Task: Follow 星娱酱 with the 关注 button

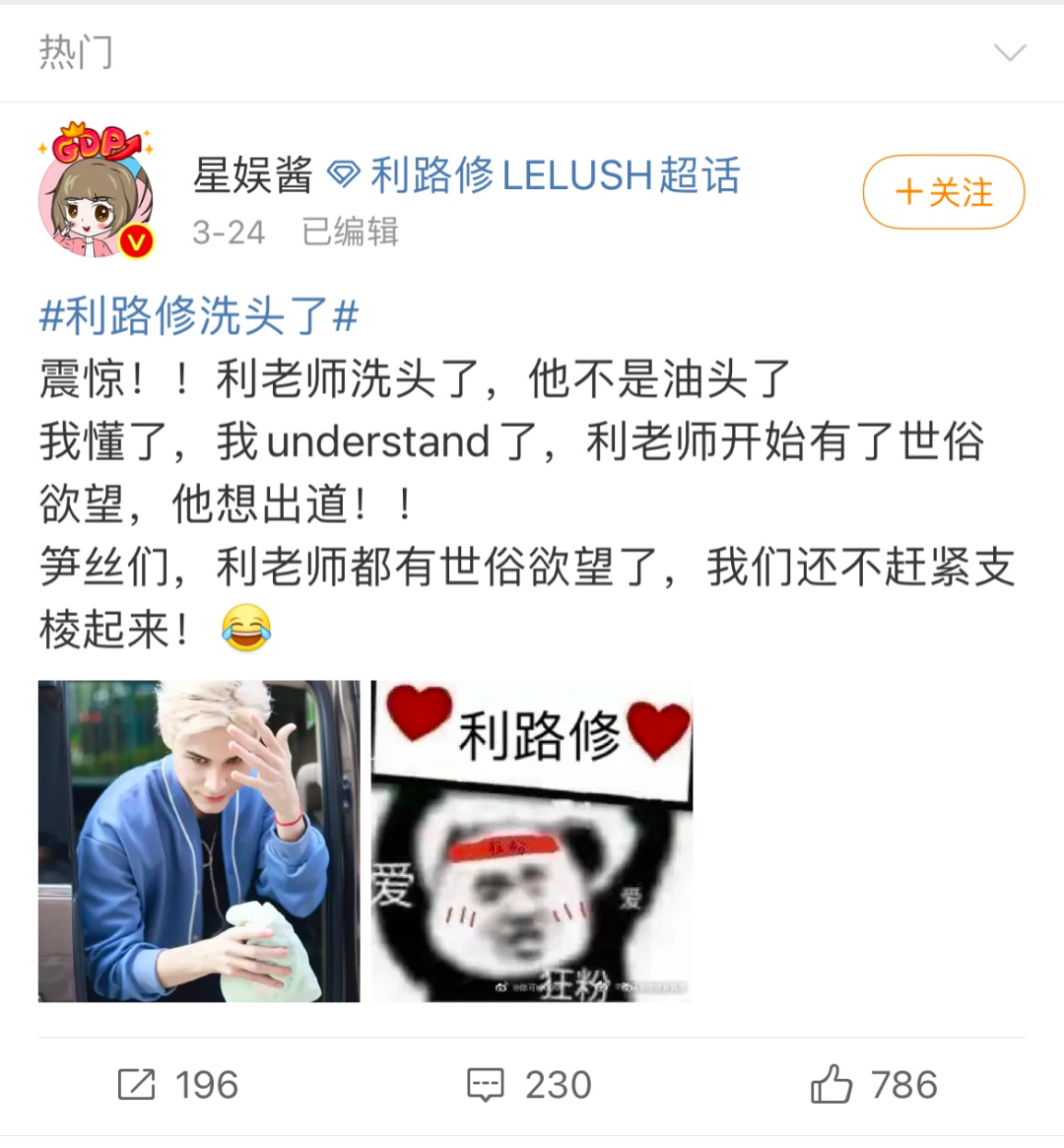Action: click(943, 192)
